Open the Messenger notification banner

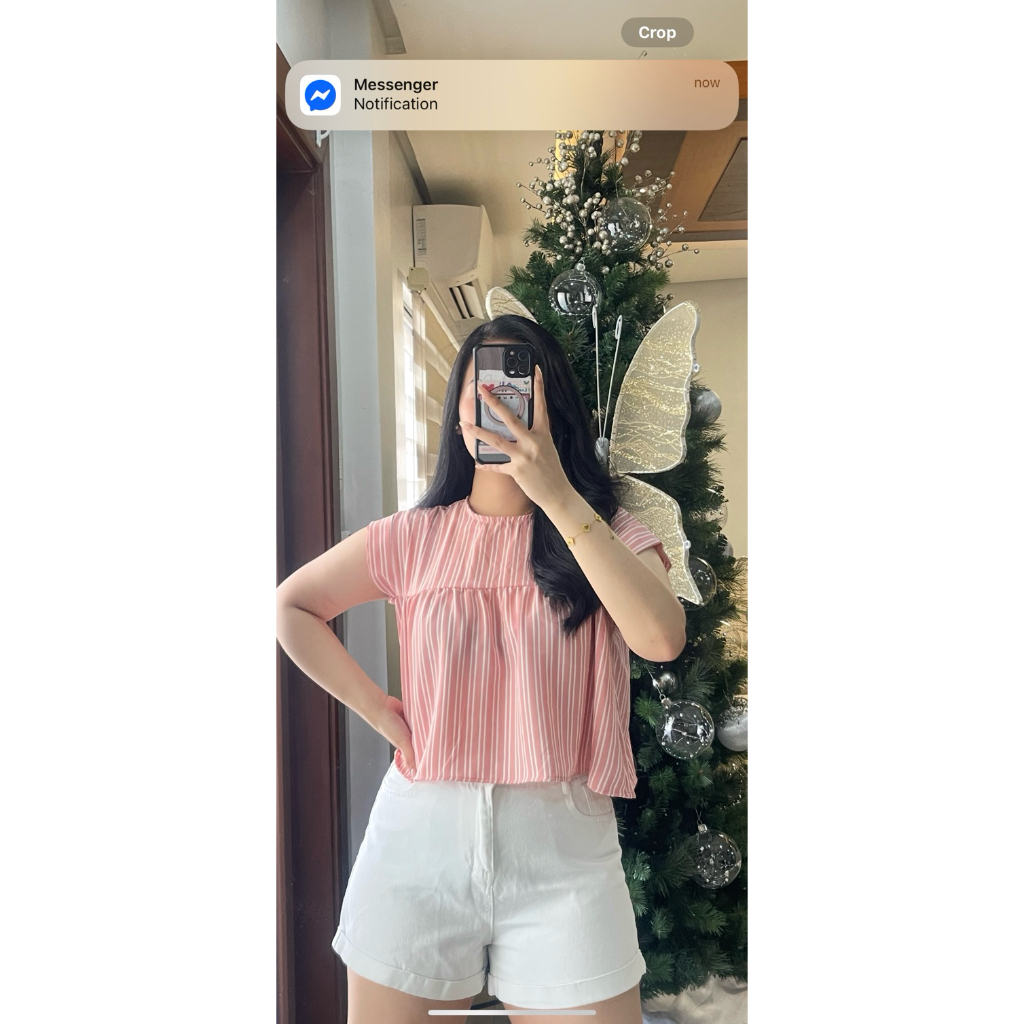click(512, 95)
